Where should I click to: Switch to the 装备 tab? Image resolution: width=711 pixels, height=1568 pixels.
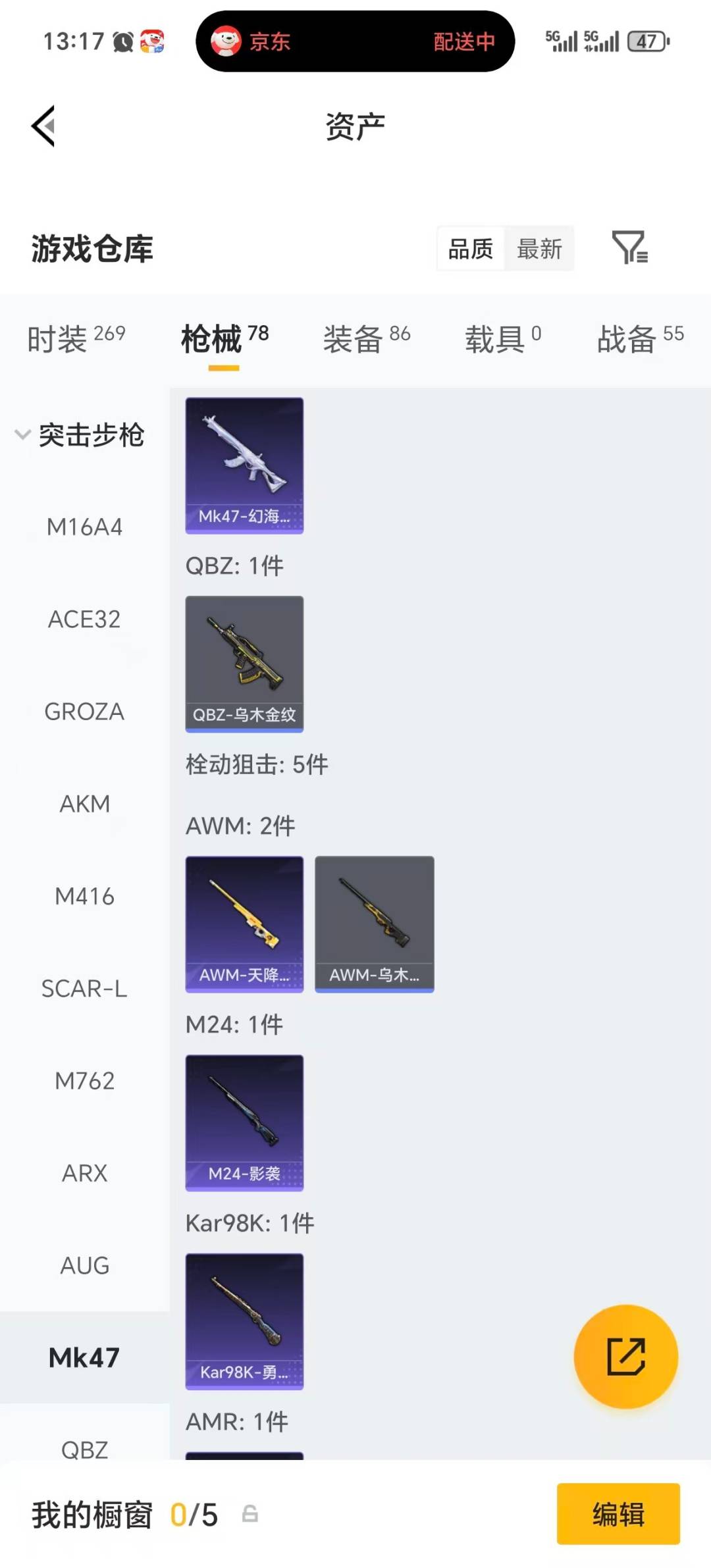click(355, 337)
